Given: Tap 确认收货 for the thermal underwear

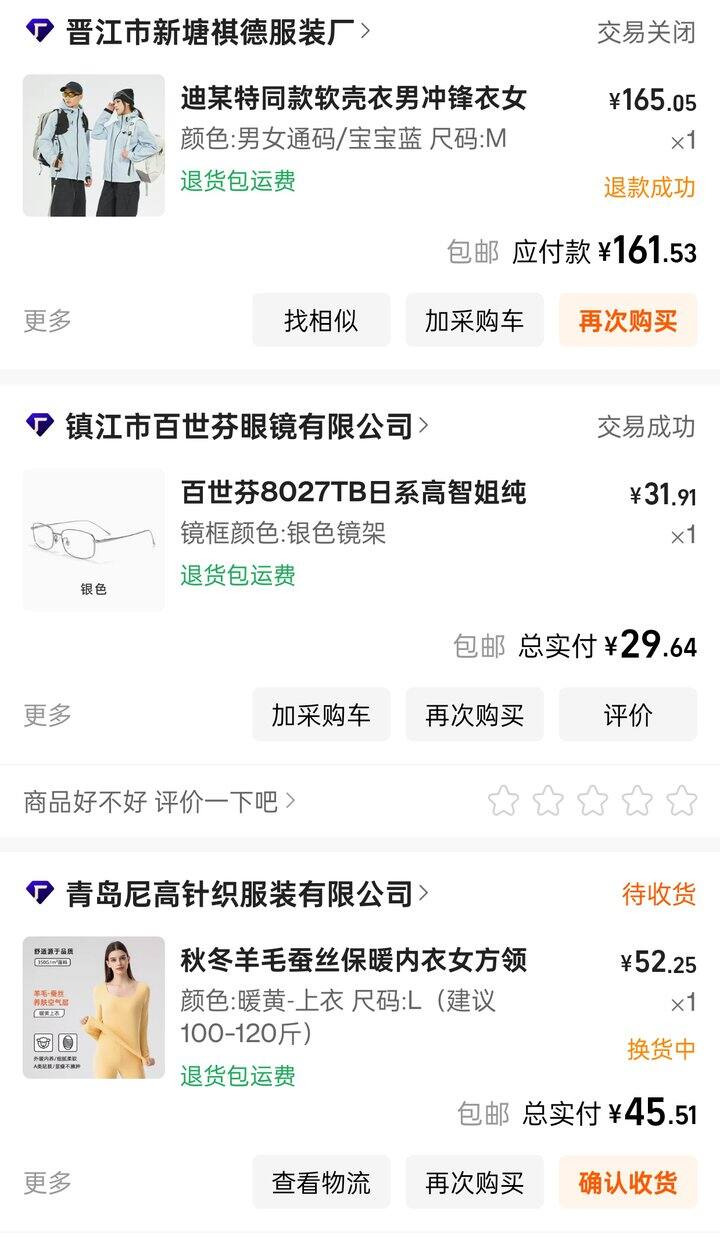Looking at the screenshot, I should coord(627,1182).
